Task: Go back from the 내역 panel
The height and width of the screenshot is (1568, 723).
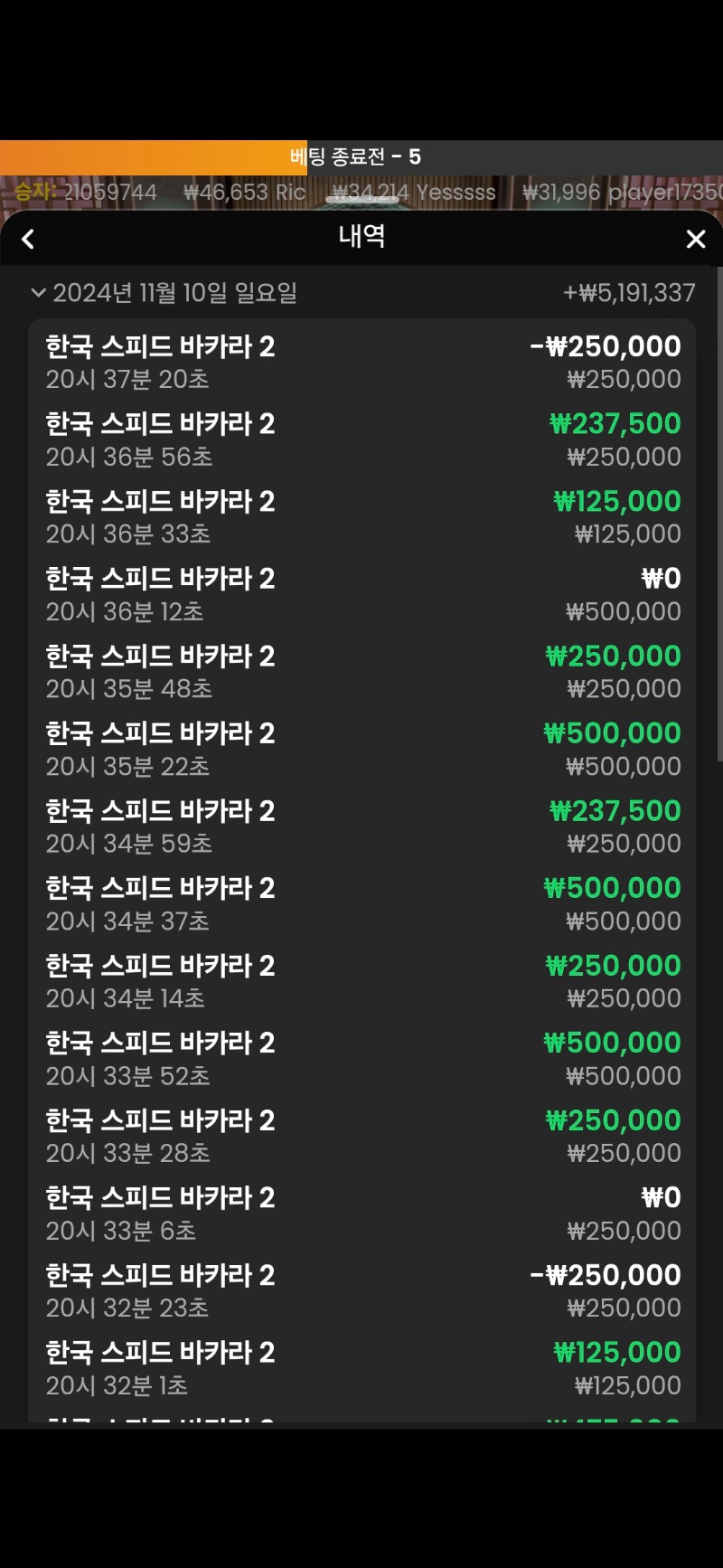Action: (28, 239)
